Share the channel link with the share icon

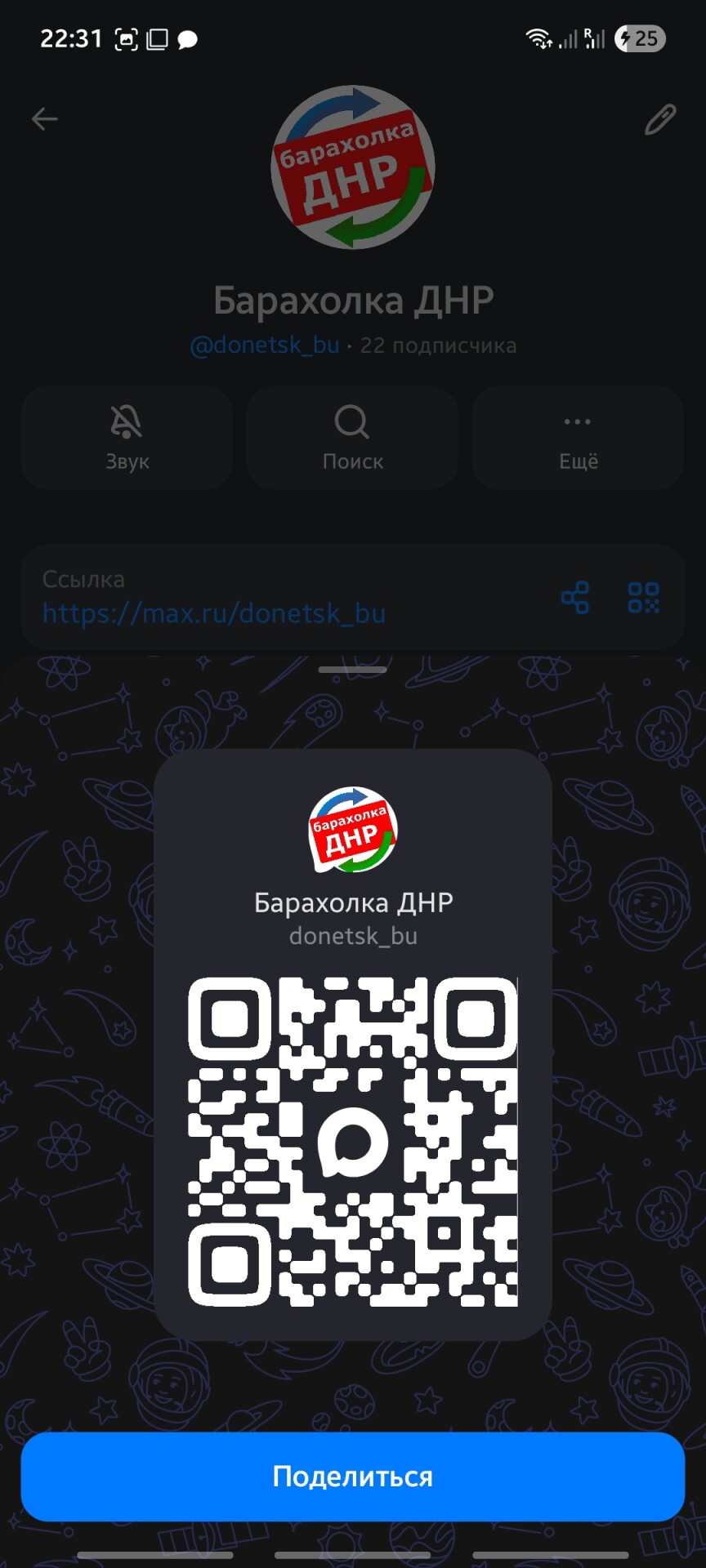(575, 598)
